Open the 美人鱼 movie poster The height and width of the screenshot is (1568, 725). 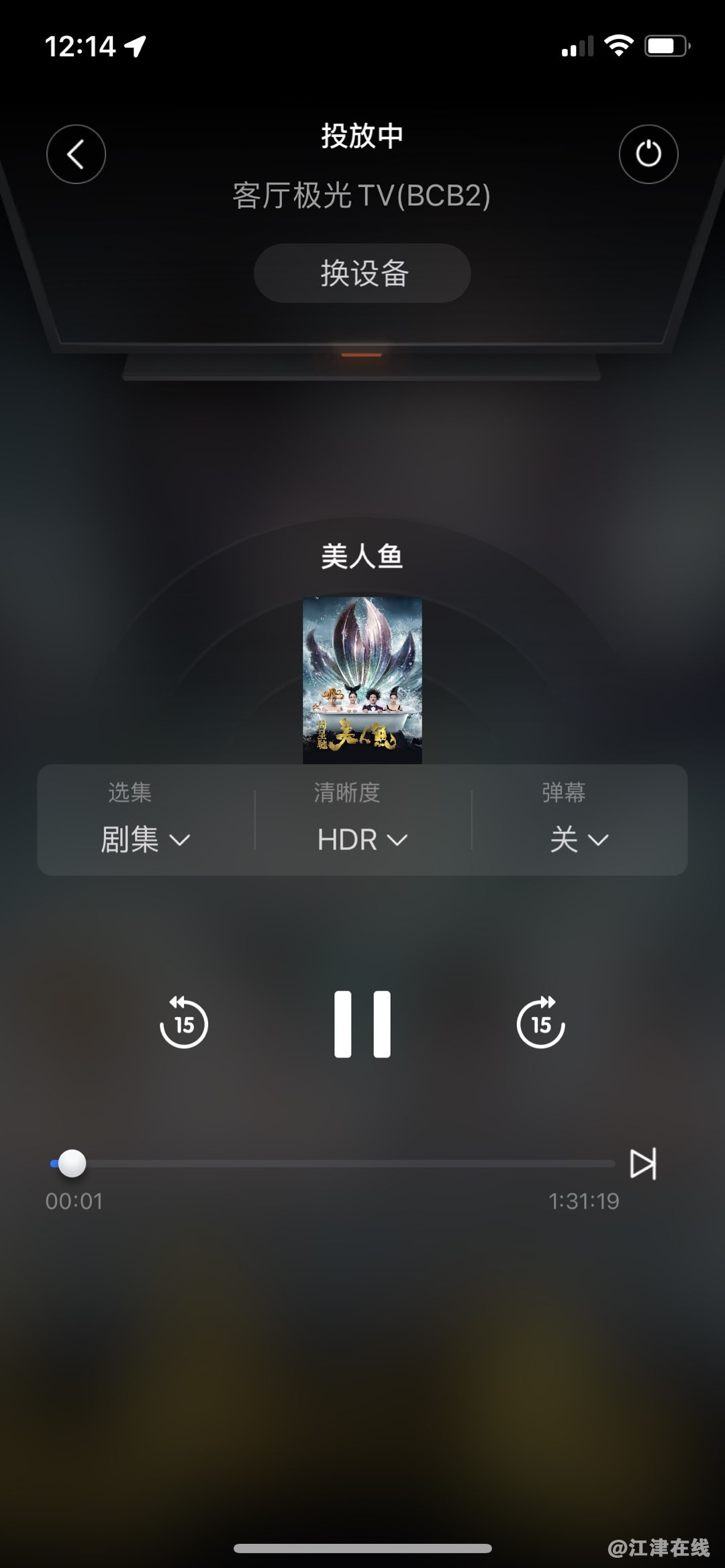pos(362,680)
